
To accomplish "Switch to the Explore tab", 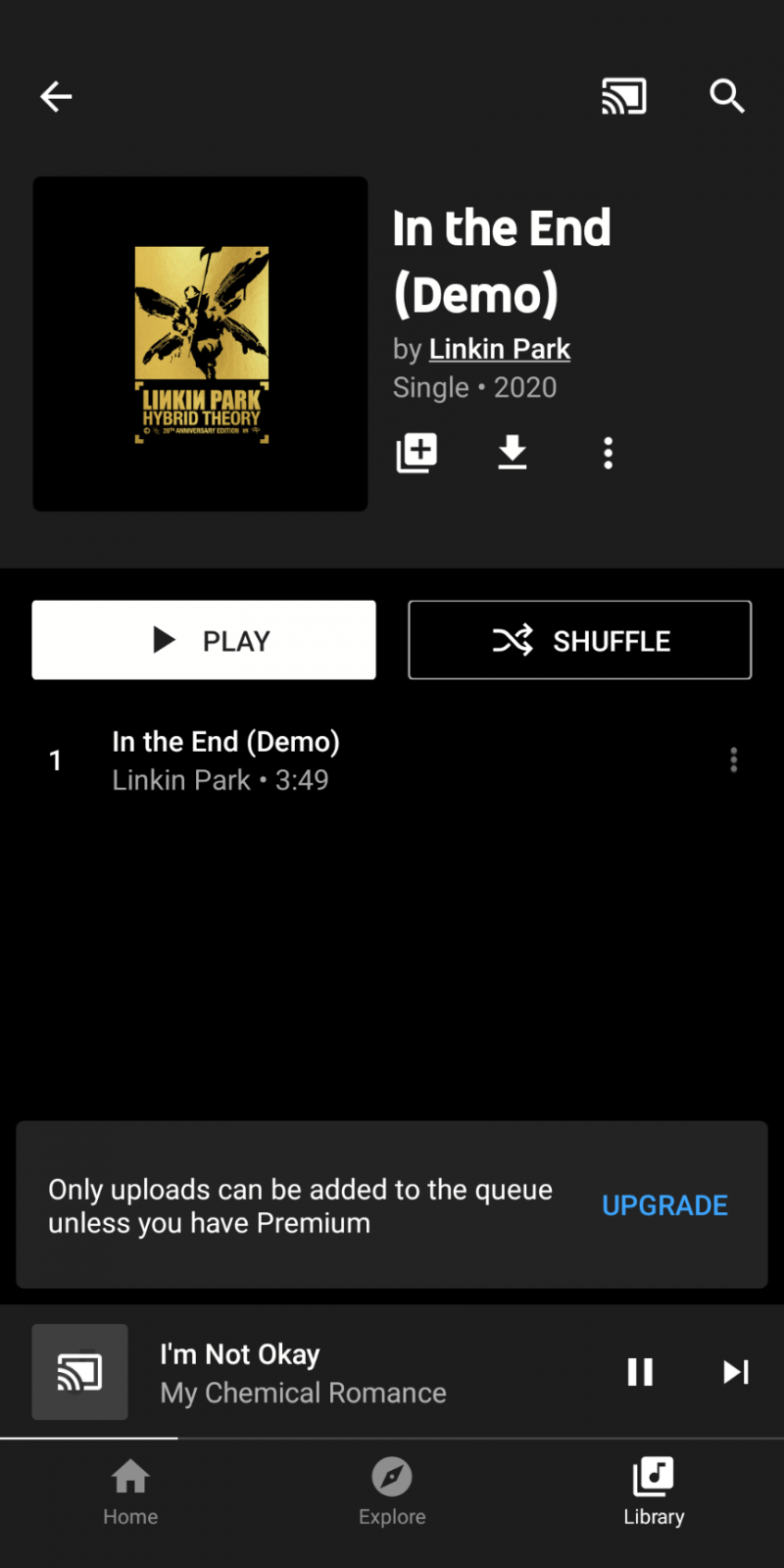I will 392,1492.
